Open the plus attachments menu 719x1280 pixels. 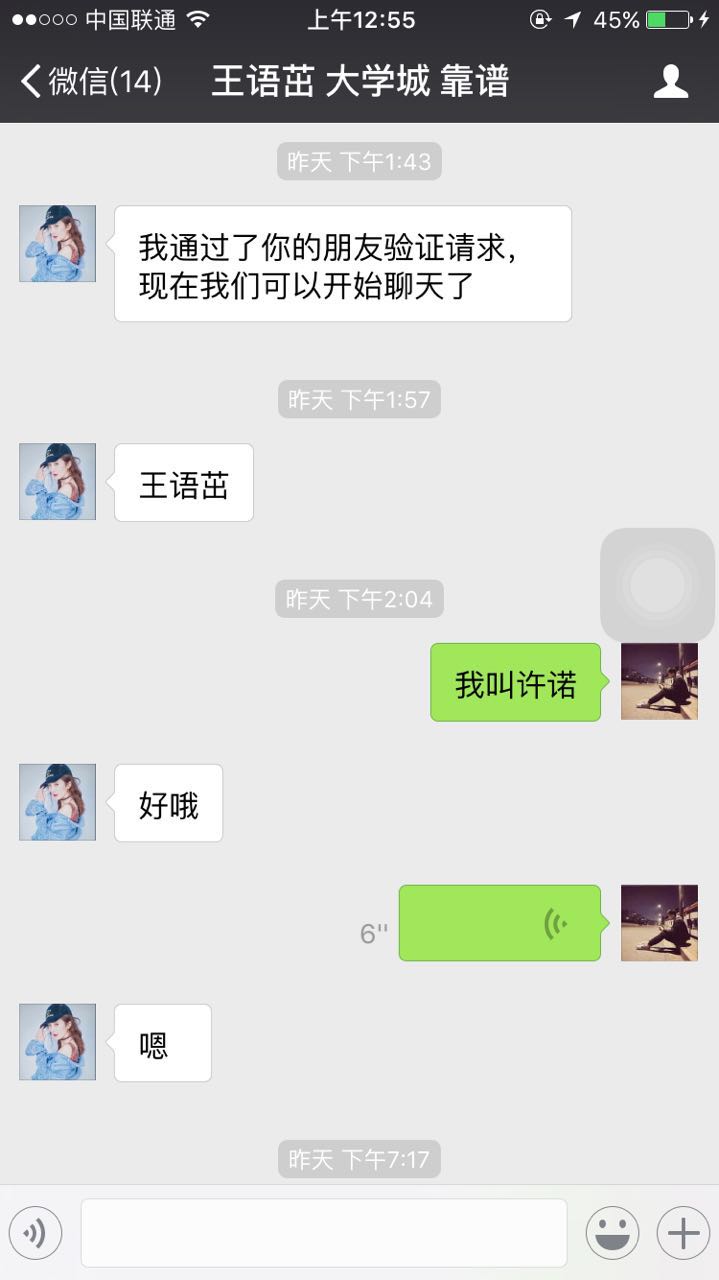(x=683, y=1233)
